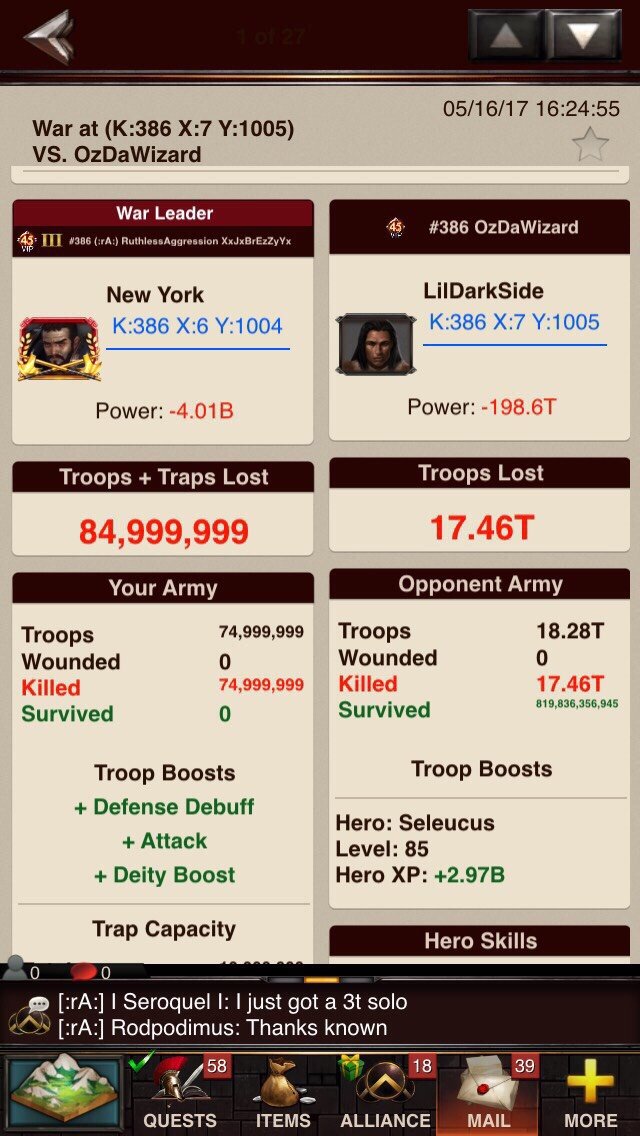
Task: Open the More menu
Action: tap(590, 1094)
